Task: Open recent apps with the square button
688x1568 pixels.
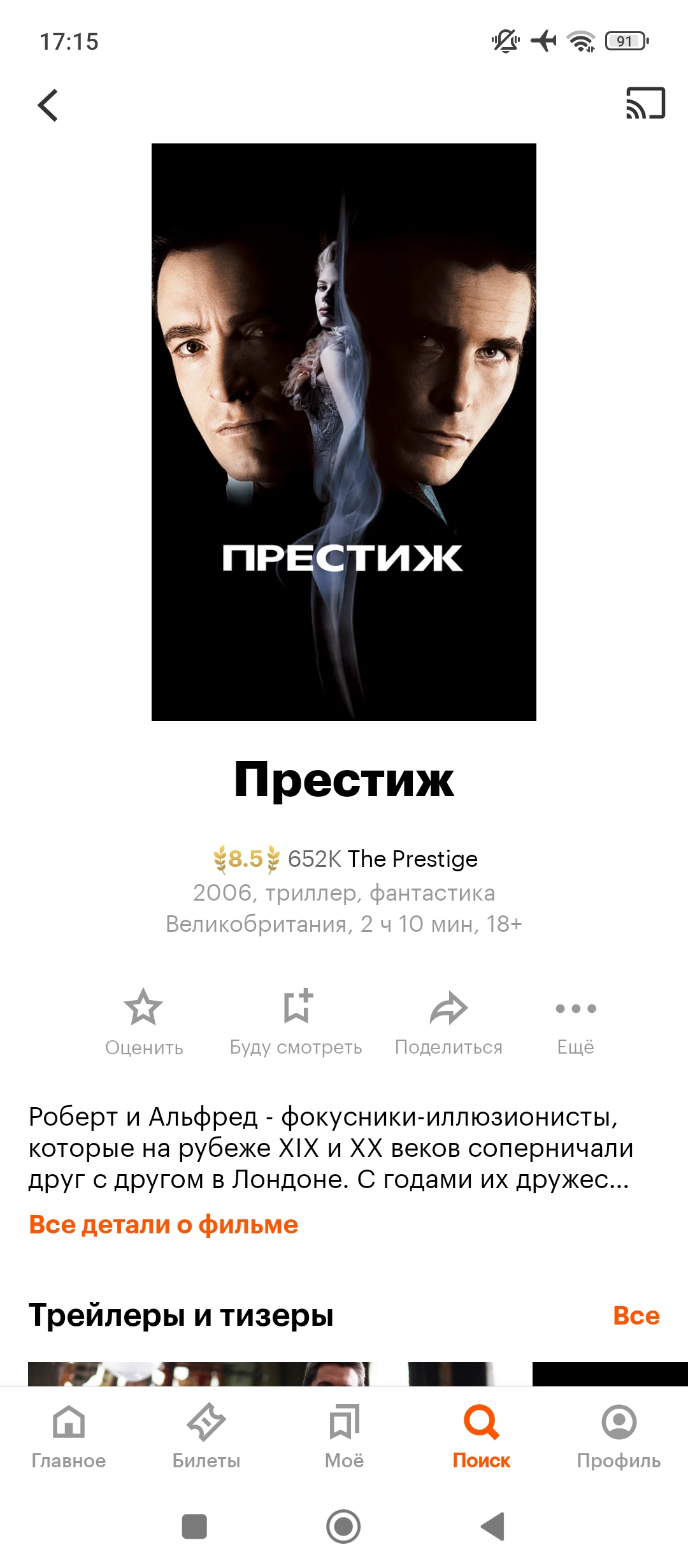Action: point(194,1527)
